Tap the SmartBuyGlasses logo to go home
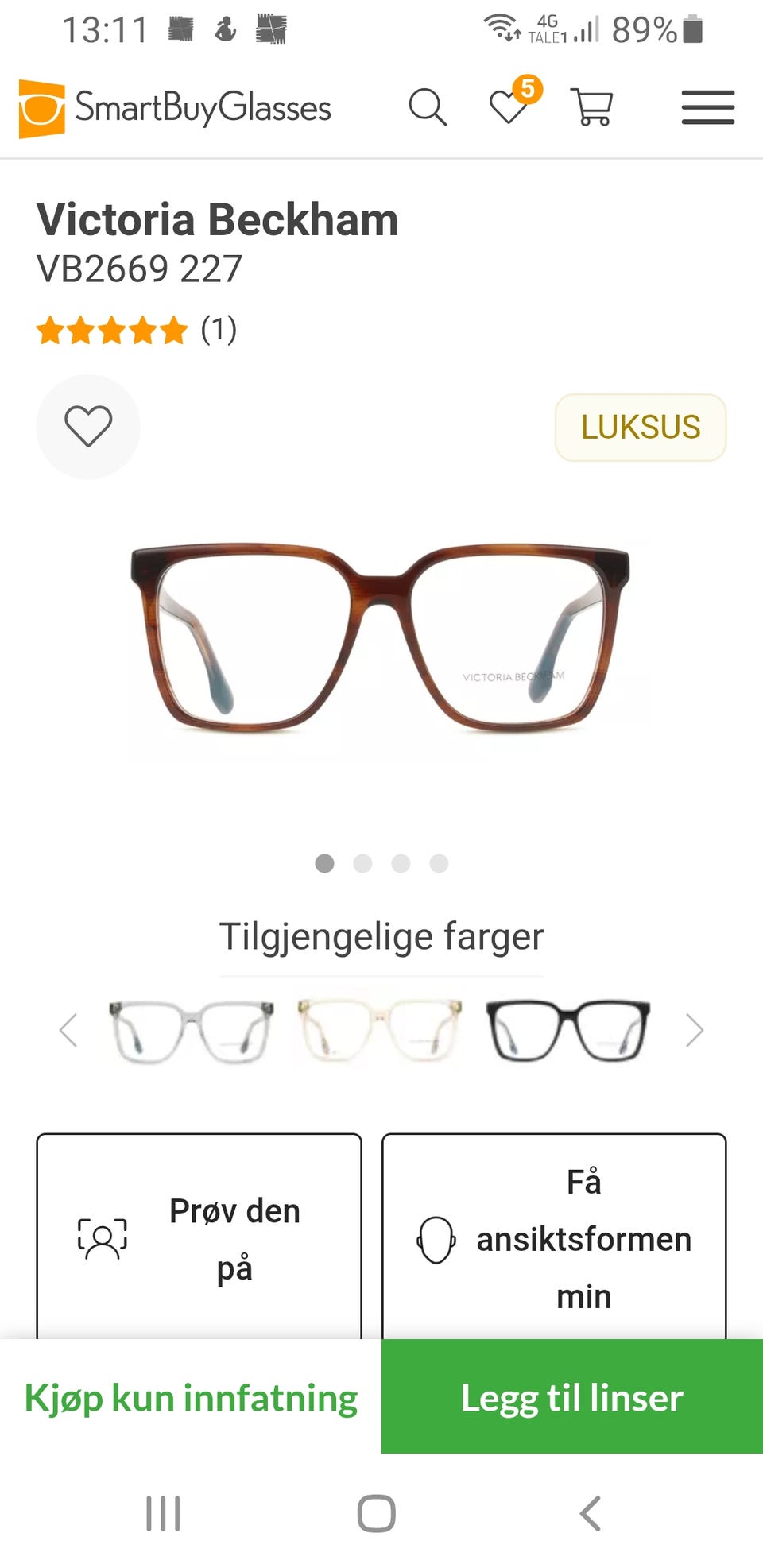The width and height of the screenshot is (763, 1568). (x=174, y=108)
